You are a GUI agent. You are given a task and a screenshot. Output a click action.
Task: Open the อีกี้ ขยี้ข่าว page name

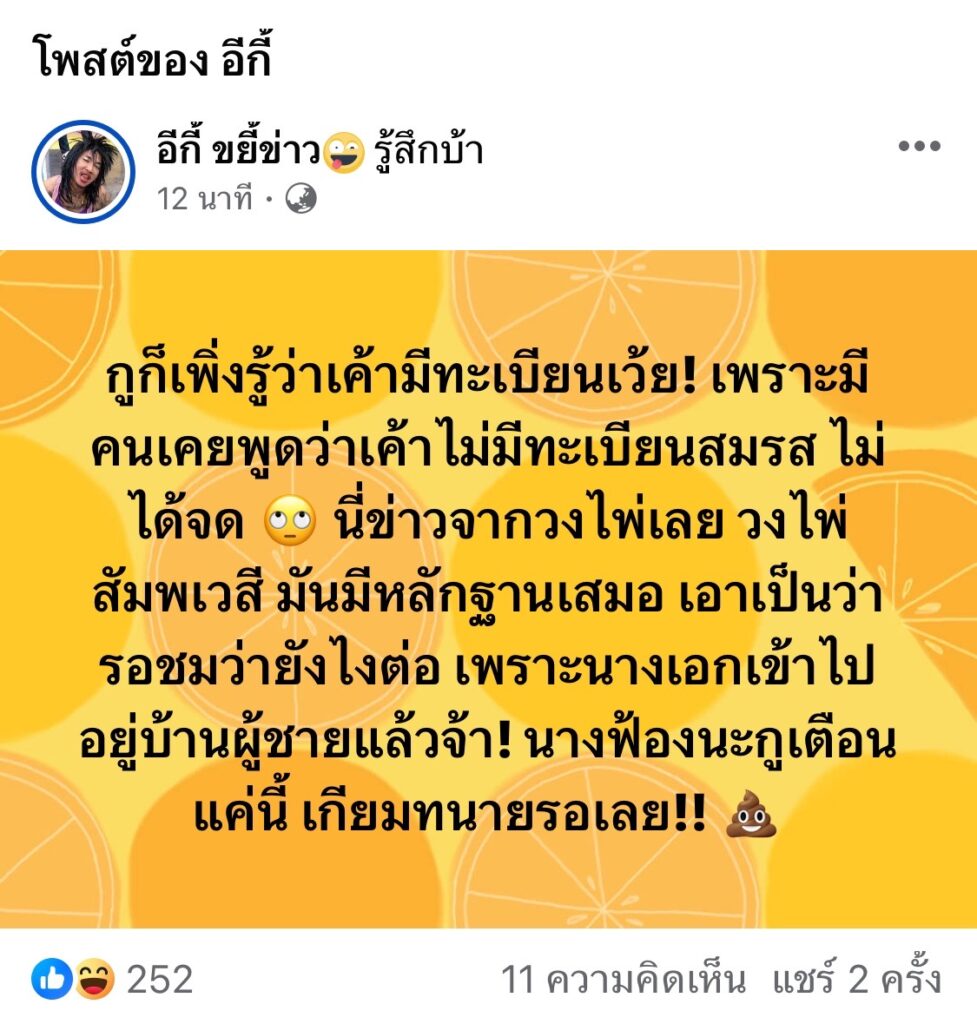(x=238, y=152)
